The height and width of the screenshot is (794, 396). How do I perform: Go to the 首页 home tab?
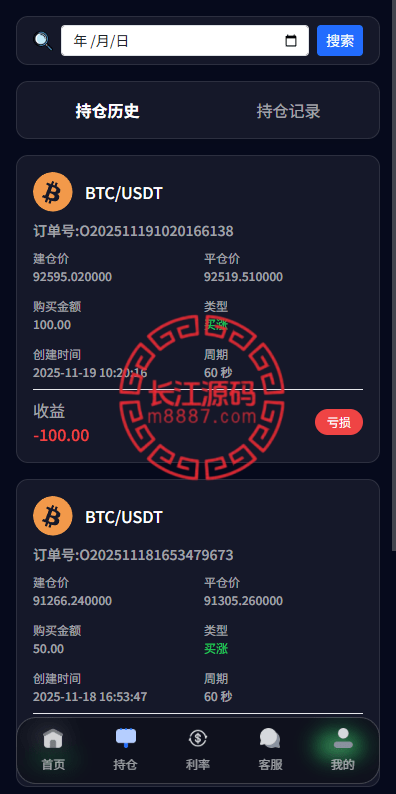(x=53, y=750)
